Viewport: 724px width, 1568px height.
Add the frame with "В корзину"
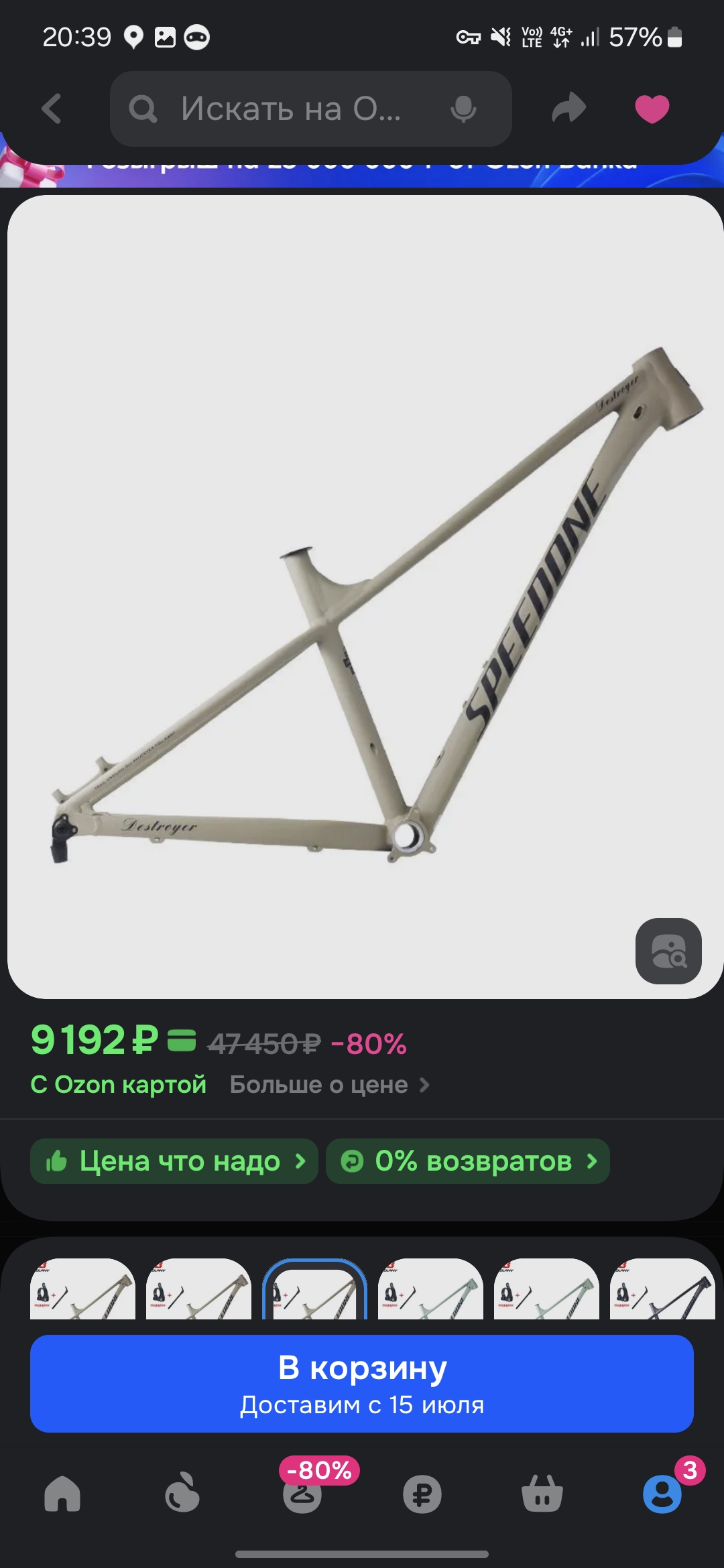[362, 1384]
